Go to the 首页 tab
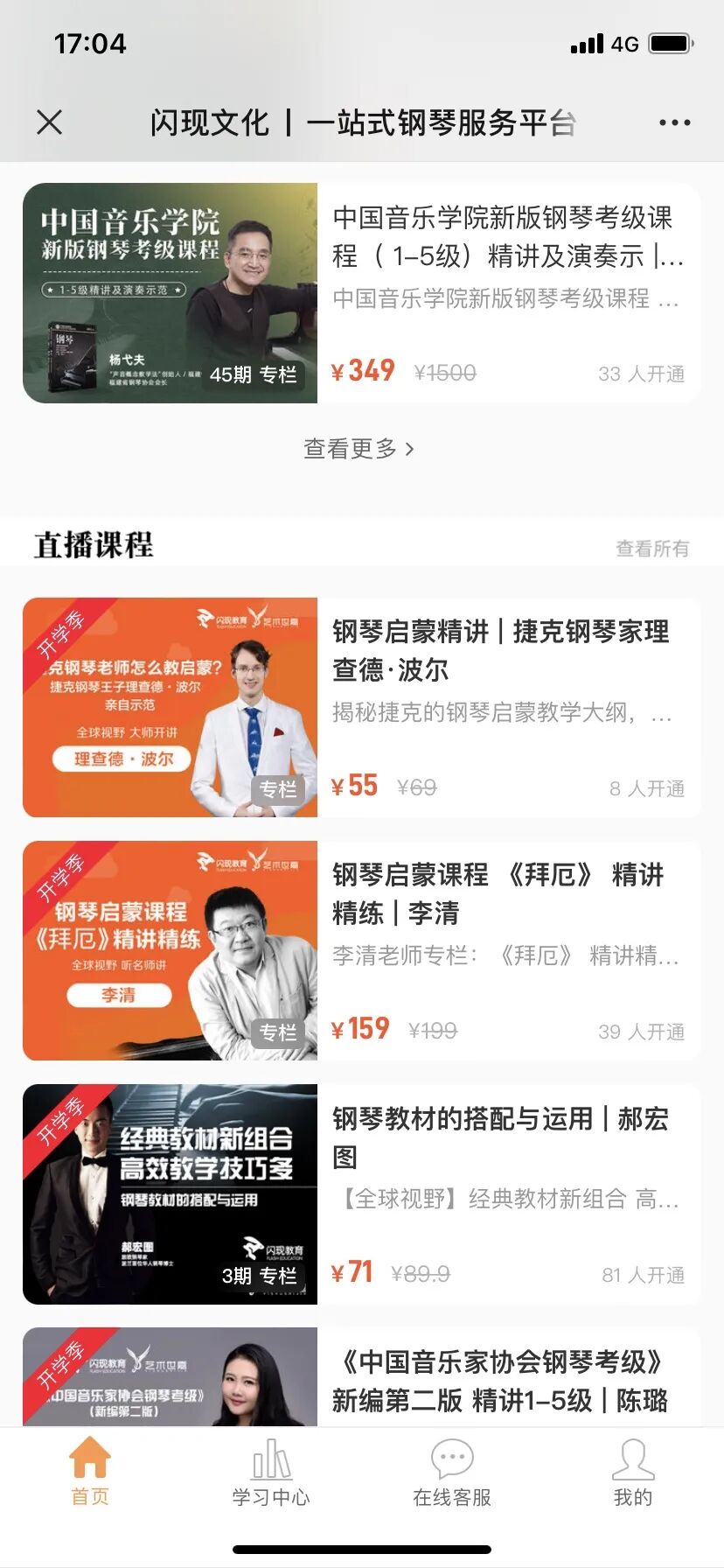 click(x=90, y=1473)
